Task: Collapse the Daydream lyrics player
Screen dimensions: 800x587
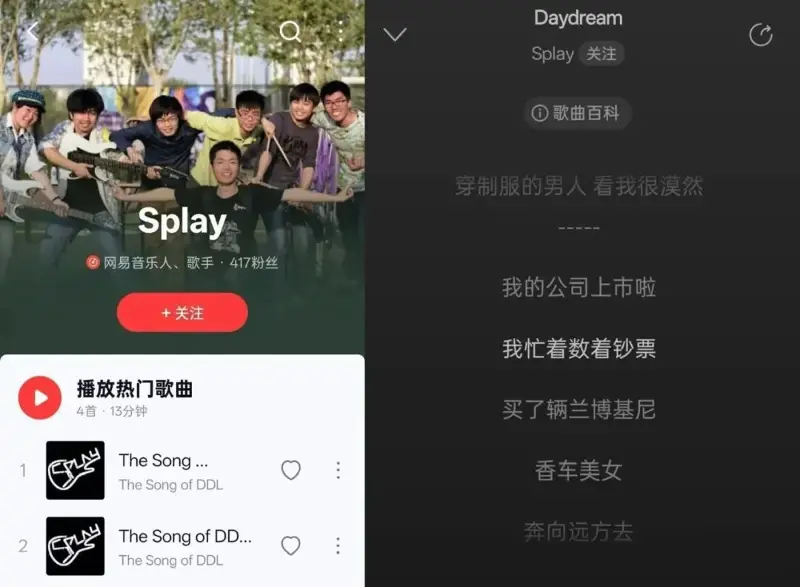Action: click(395, 34)
